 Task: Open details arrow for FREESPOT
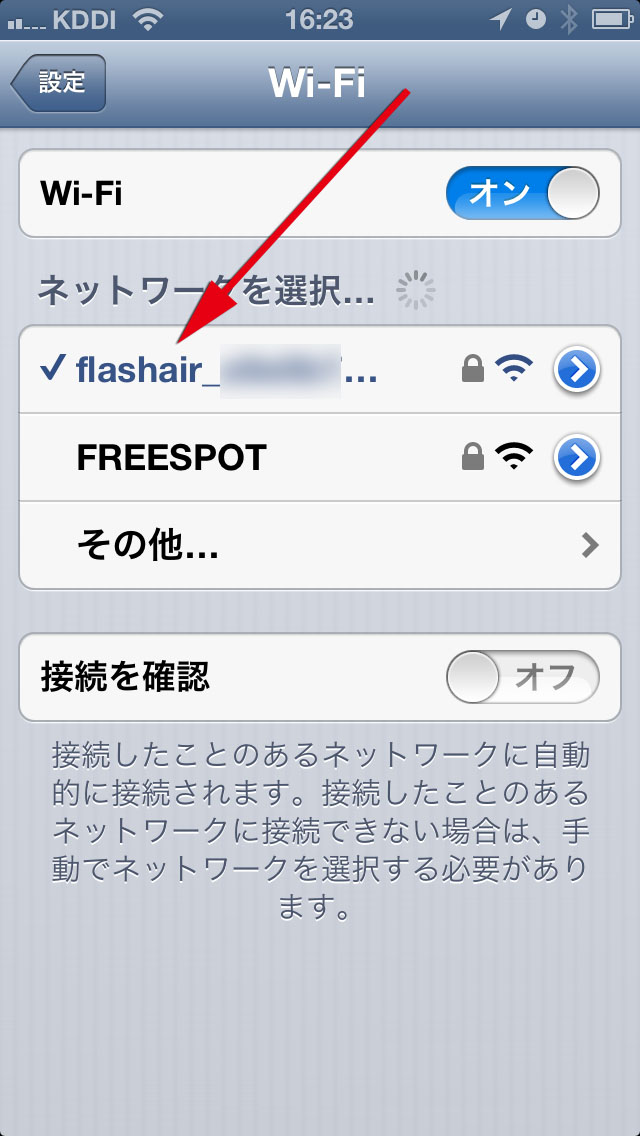pyautogui.click(x=577, y=458)
